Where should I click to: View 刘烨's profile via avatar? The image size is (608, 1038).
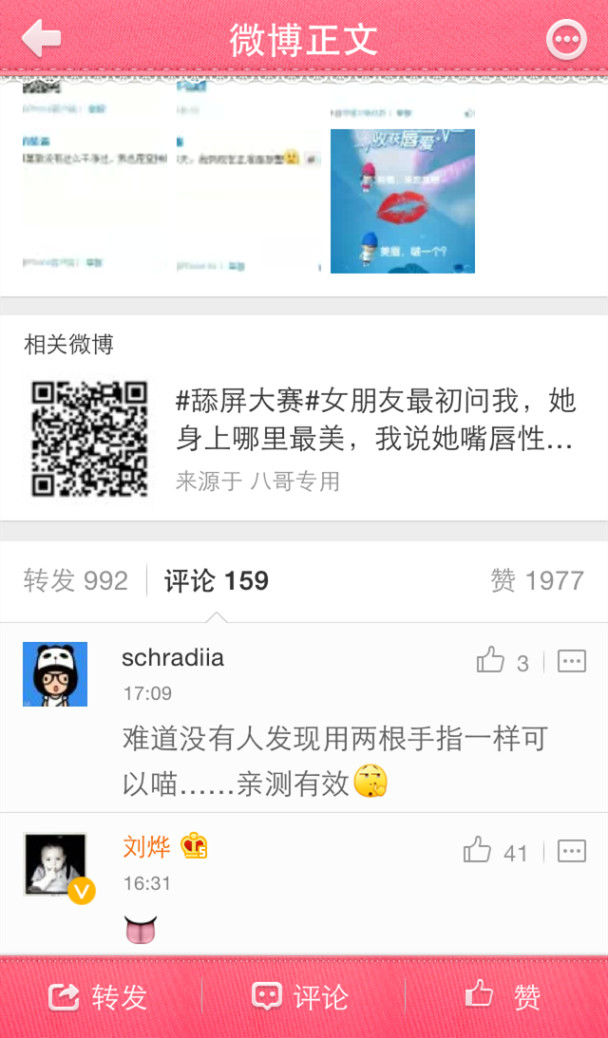pyautogui.click(x=56, y=864)
